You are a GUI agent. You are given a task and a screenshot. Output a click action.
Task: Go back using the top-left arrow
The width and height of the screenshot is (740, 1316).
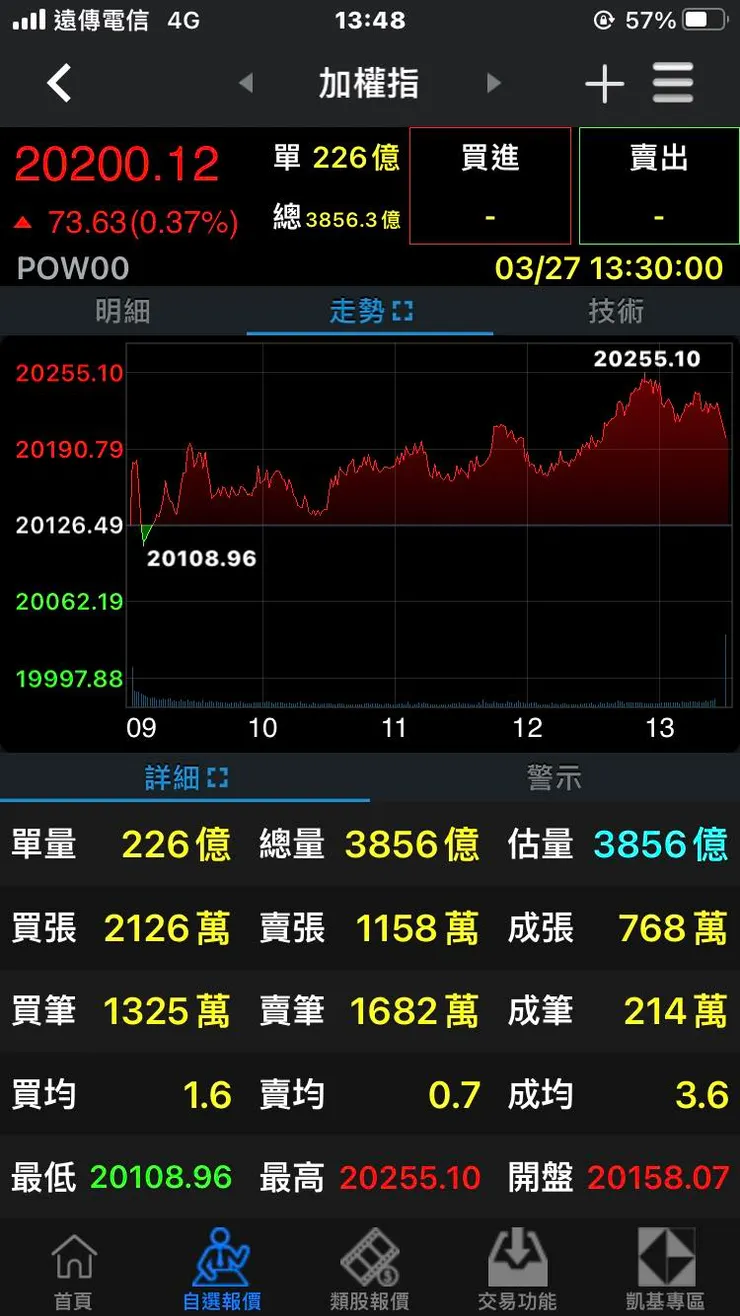(x=60, y=83)
